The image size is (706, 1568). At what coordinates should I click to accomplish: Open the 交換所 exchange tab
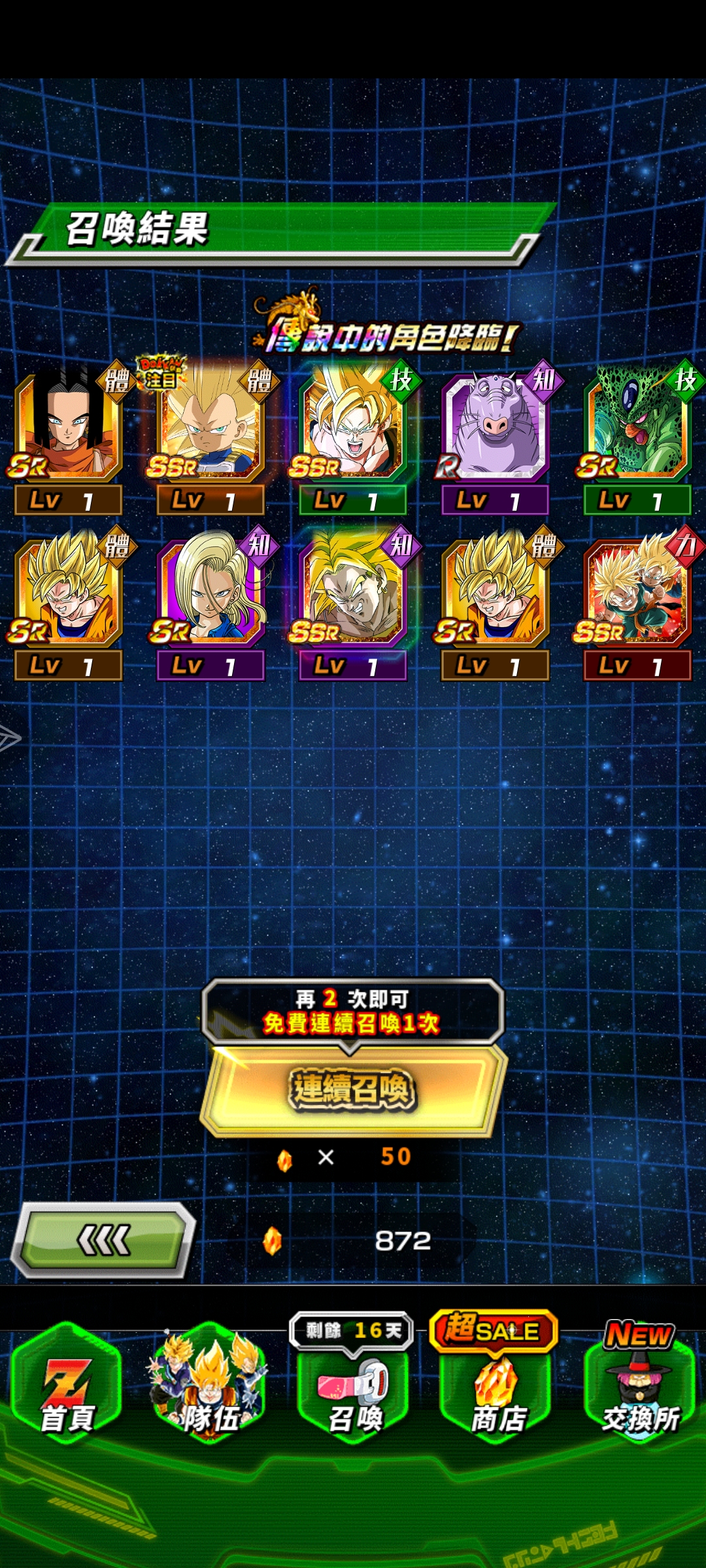click(639, 1390)
